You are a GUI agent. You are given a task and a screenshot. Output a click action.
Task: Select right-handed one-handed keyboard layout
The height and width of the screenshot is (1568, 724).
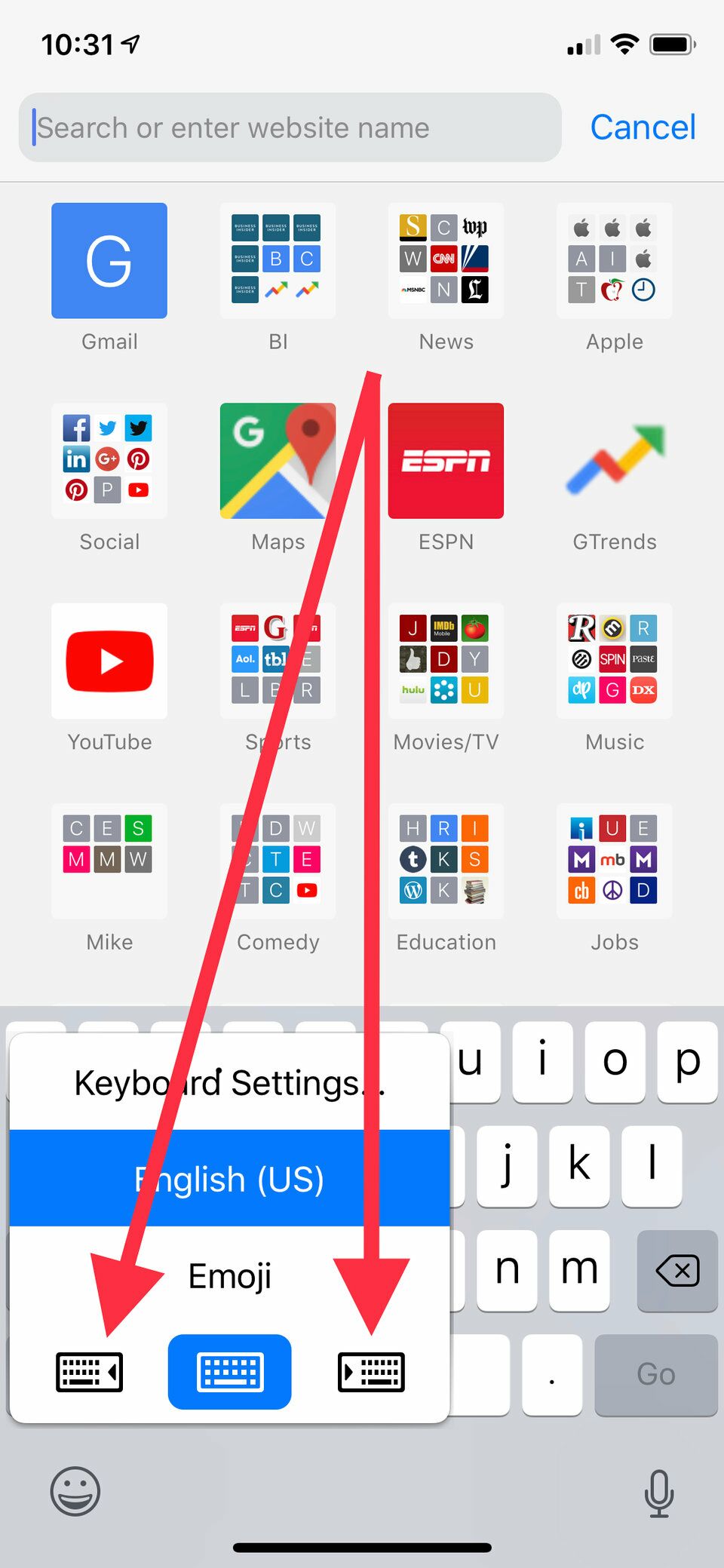click(x=371, y=1371)
